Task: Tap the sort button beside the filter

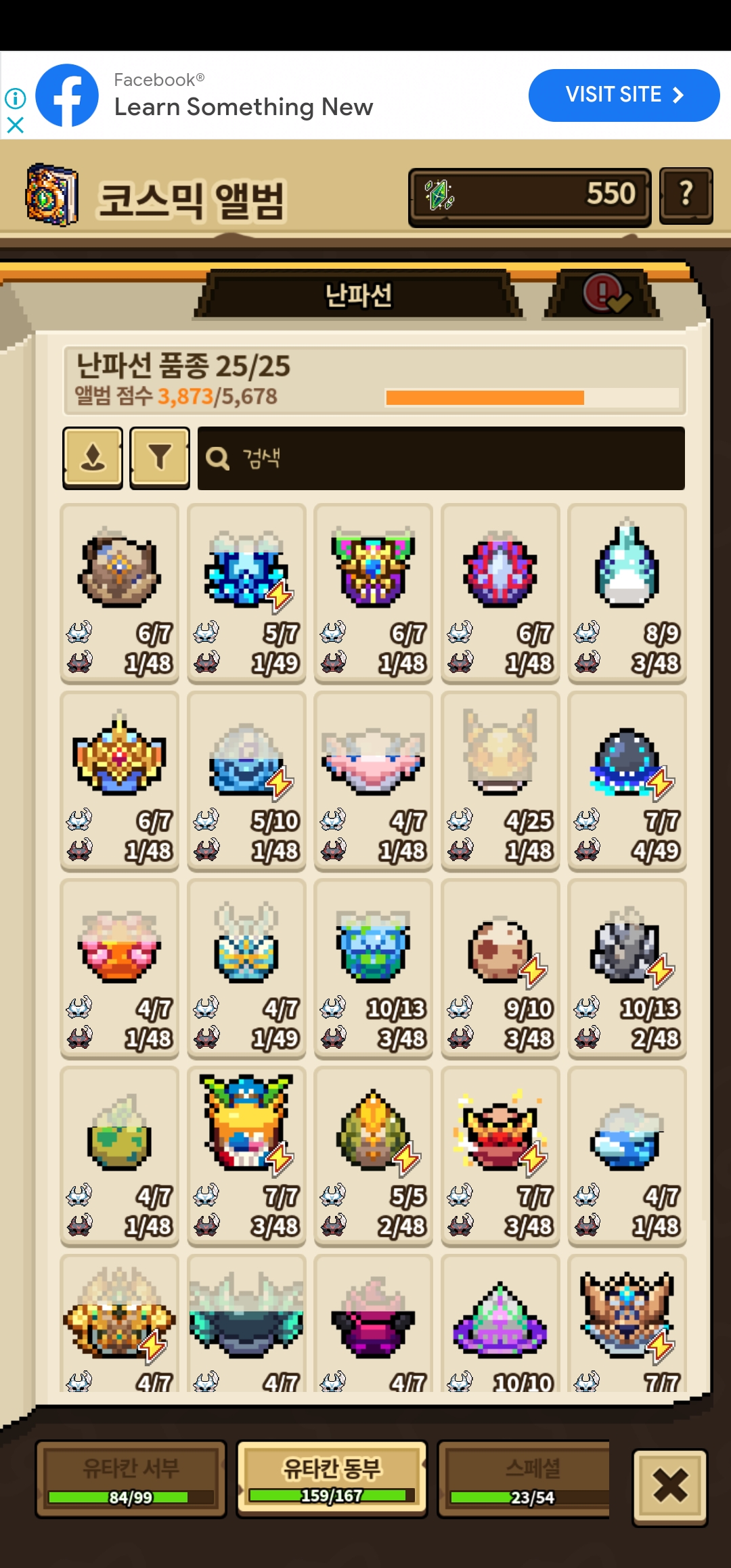Action: coord(93,458)
